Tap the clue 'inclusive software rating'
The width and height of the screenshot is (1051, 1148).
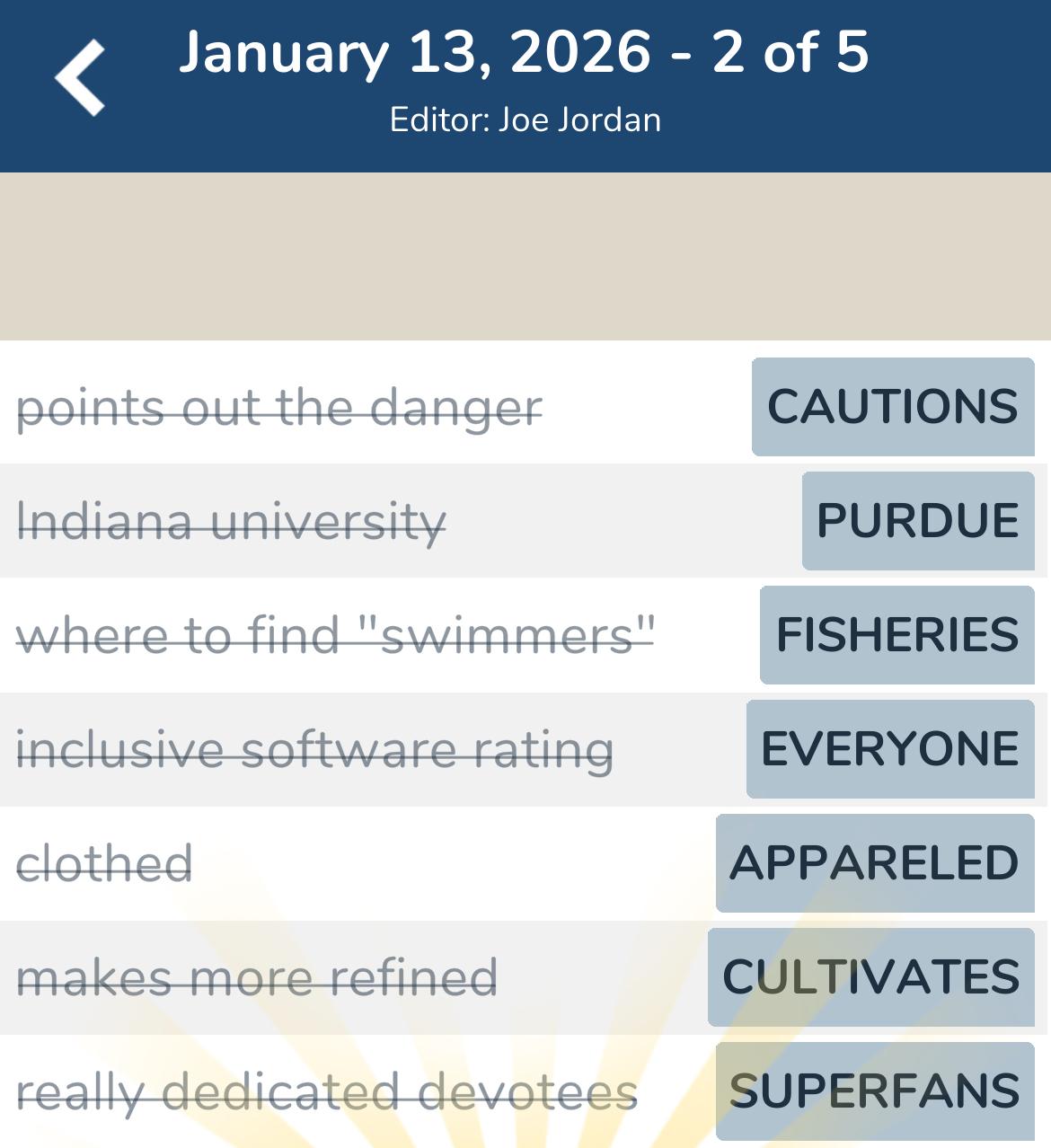317,748
